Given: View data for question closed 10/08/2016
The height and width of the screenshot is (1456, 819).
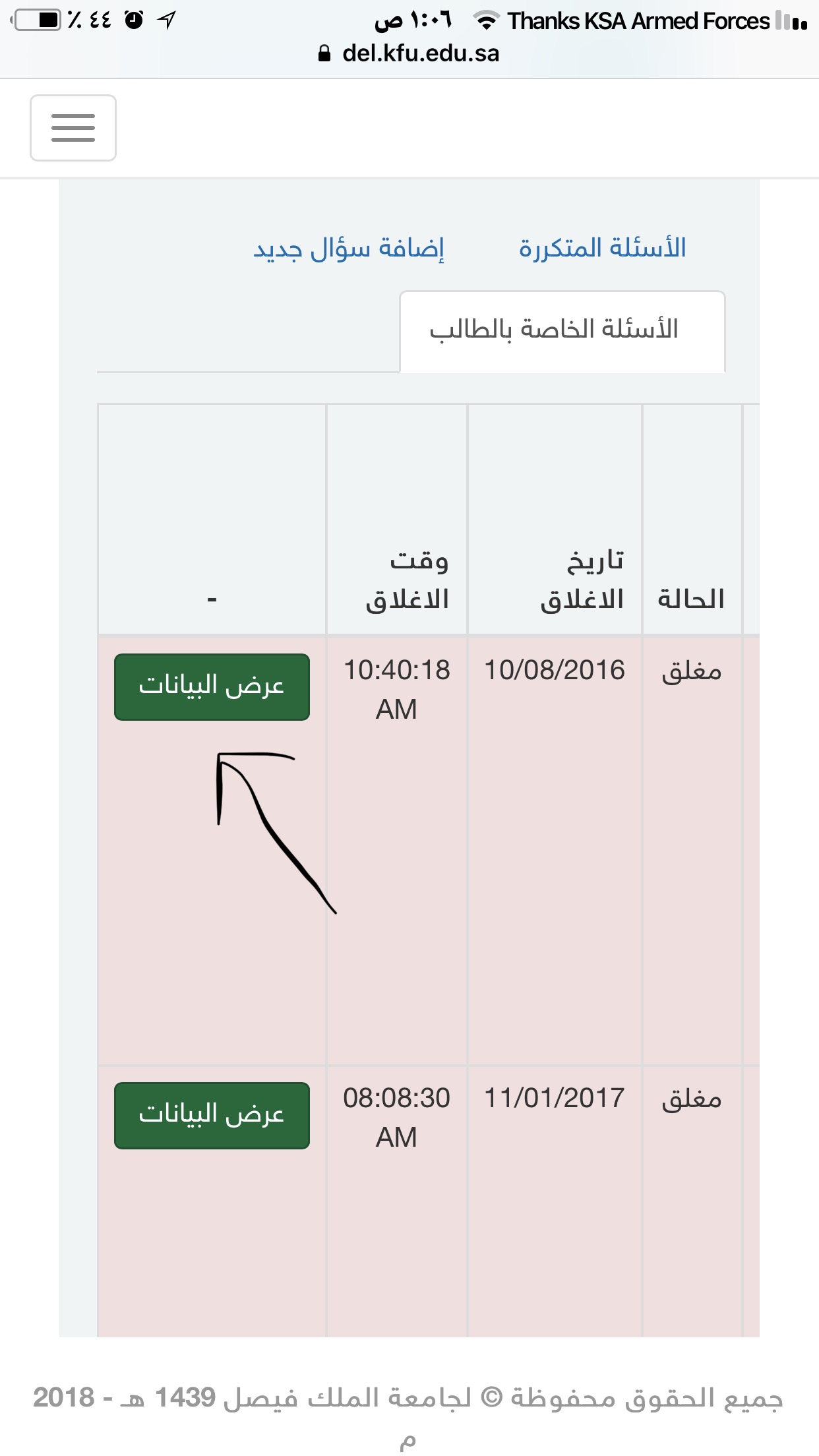Looking at the screenshot, I should [x=212, y=687].
